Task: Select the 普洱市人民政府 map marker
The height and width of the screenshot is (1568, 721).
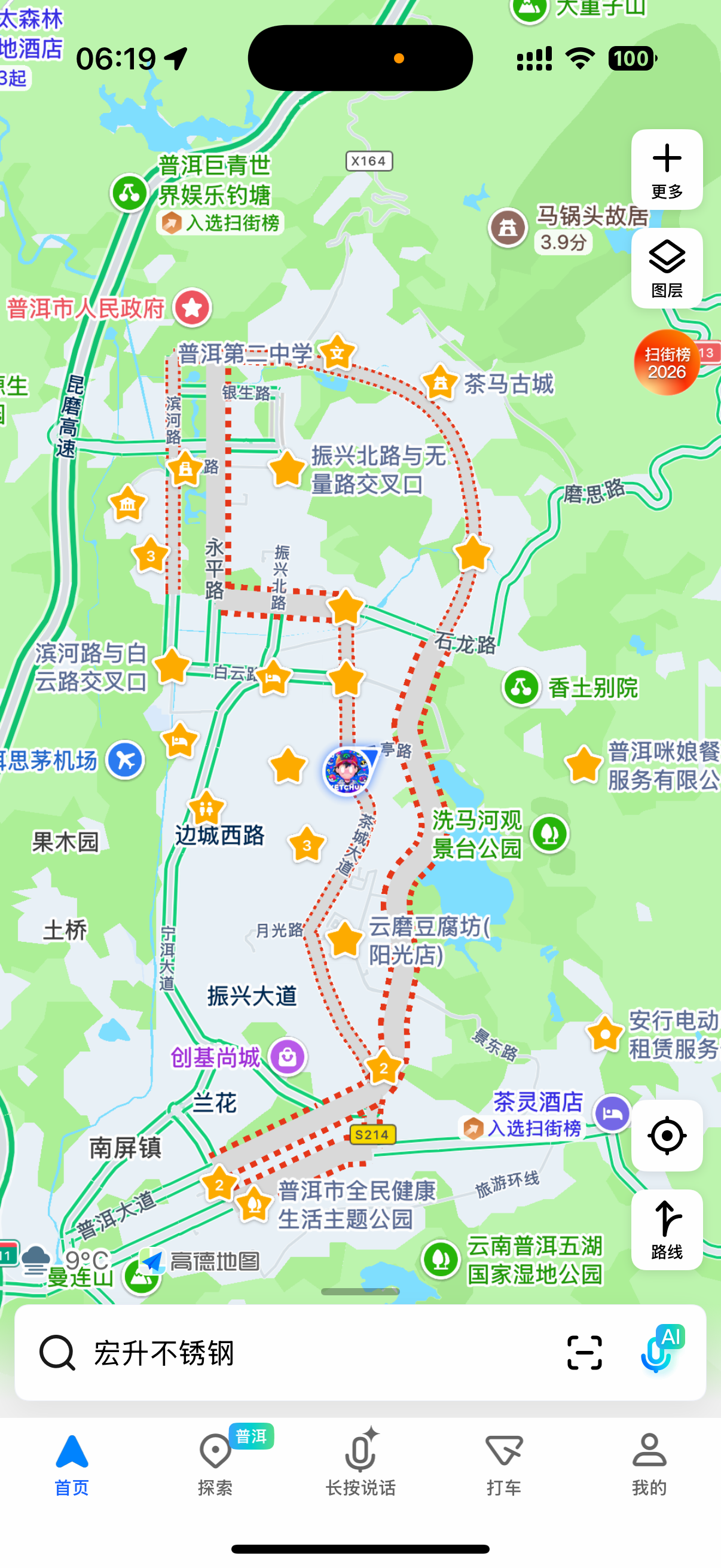Action: (193, 307)
